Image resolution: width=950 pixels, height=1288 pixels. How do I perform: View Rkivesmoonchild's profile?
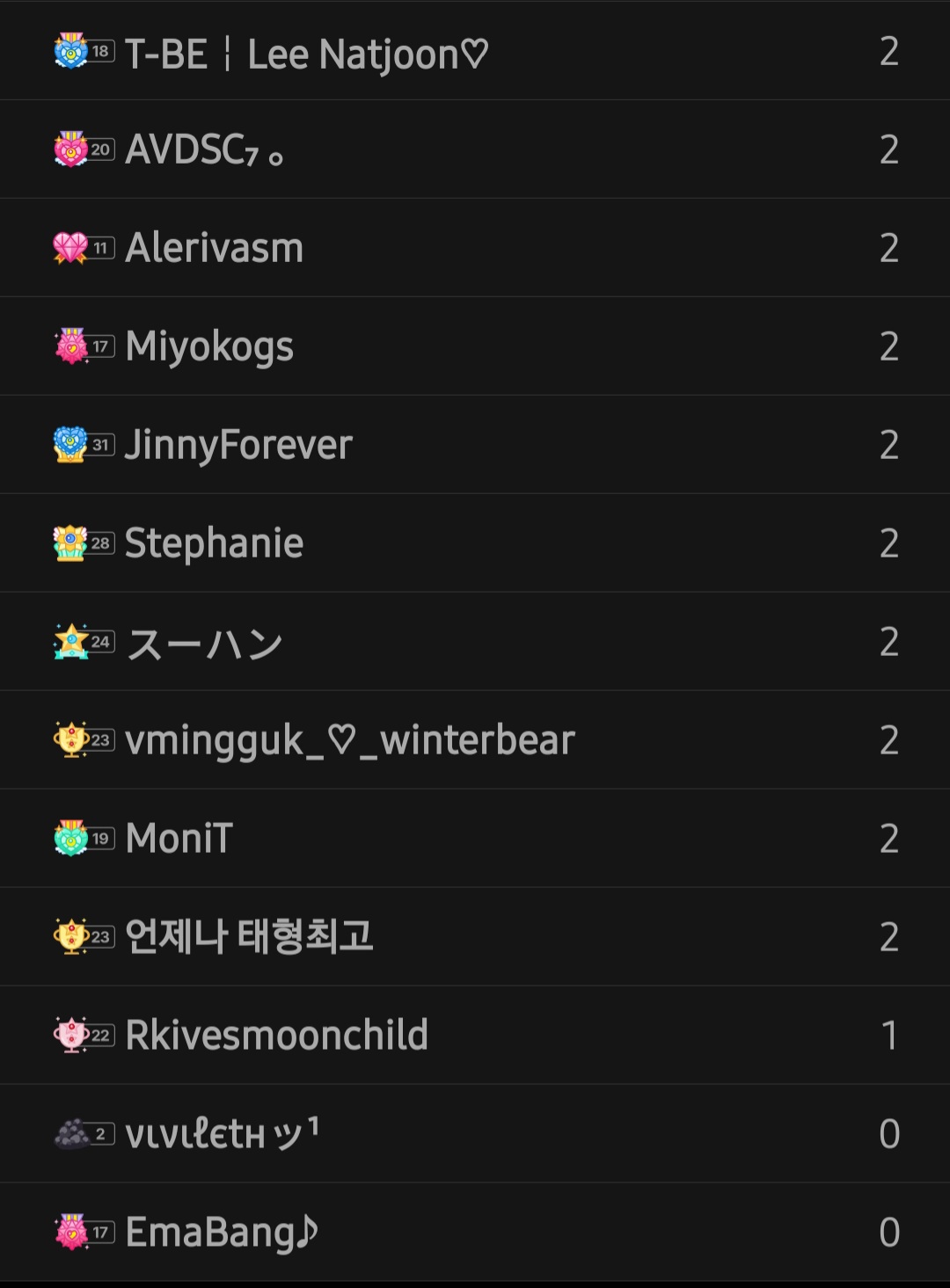[276, 1036]
